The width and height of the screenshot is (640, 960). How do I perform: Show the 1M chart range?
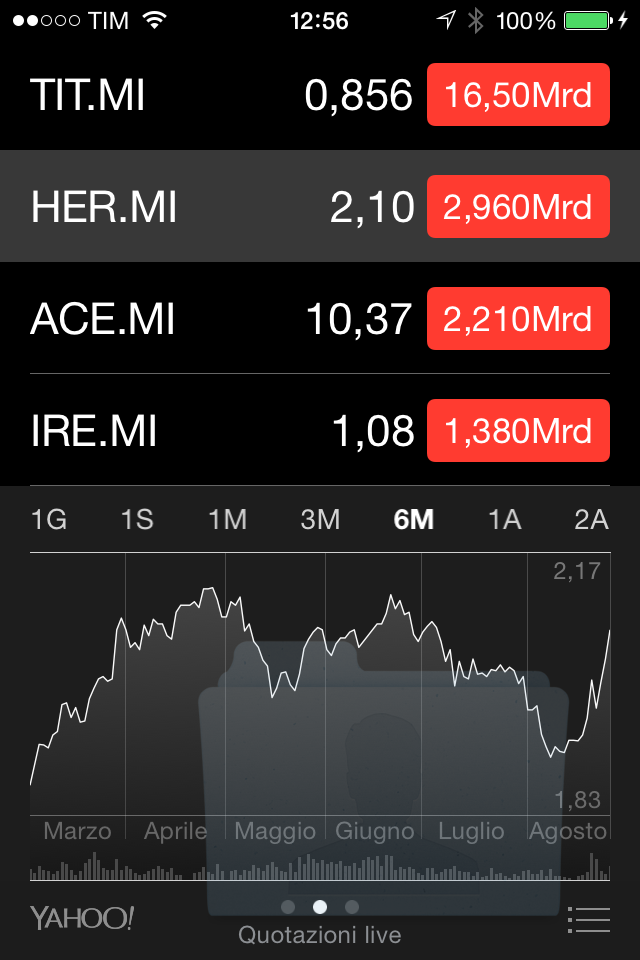click(227, 520)
